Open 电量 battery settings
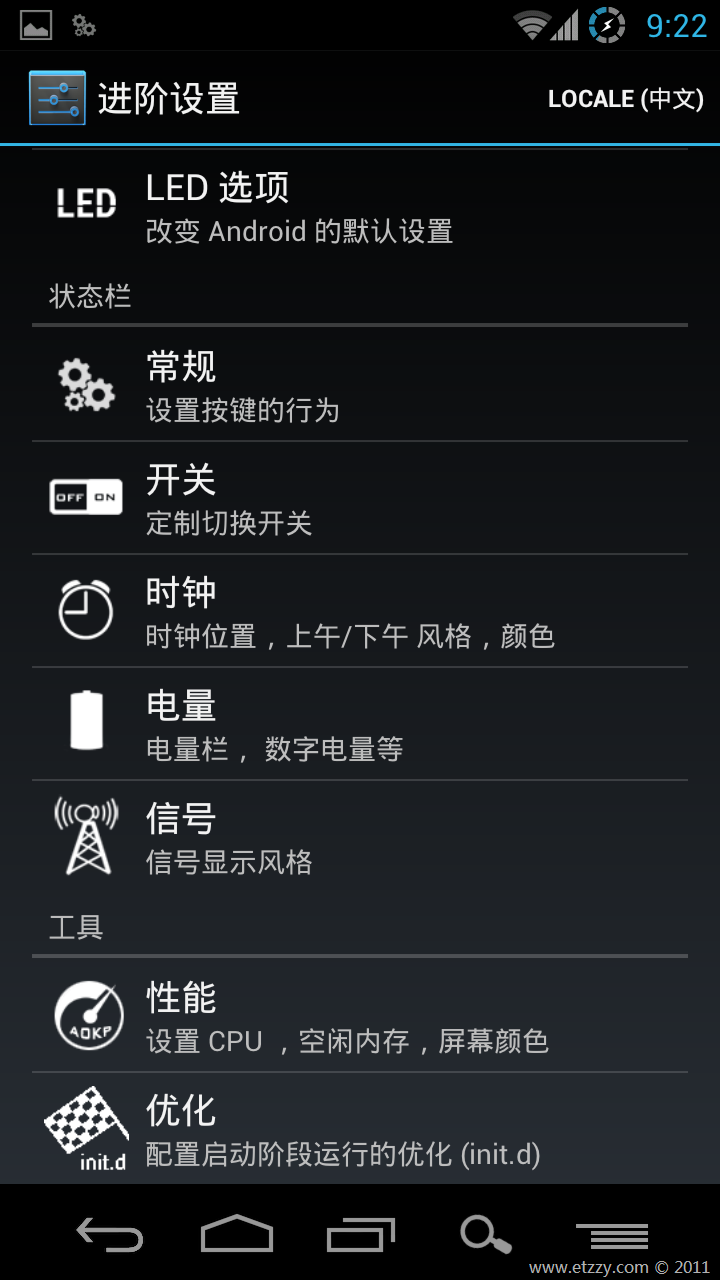Screen dimensions: 720x1280 tap(360, 724)
